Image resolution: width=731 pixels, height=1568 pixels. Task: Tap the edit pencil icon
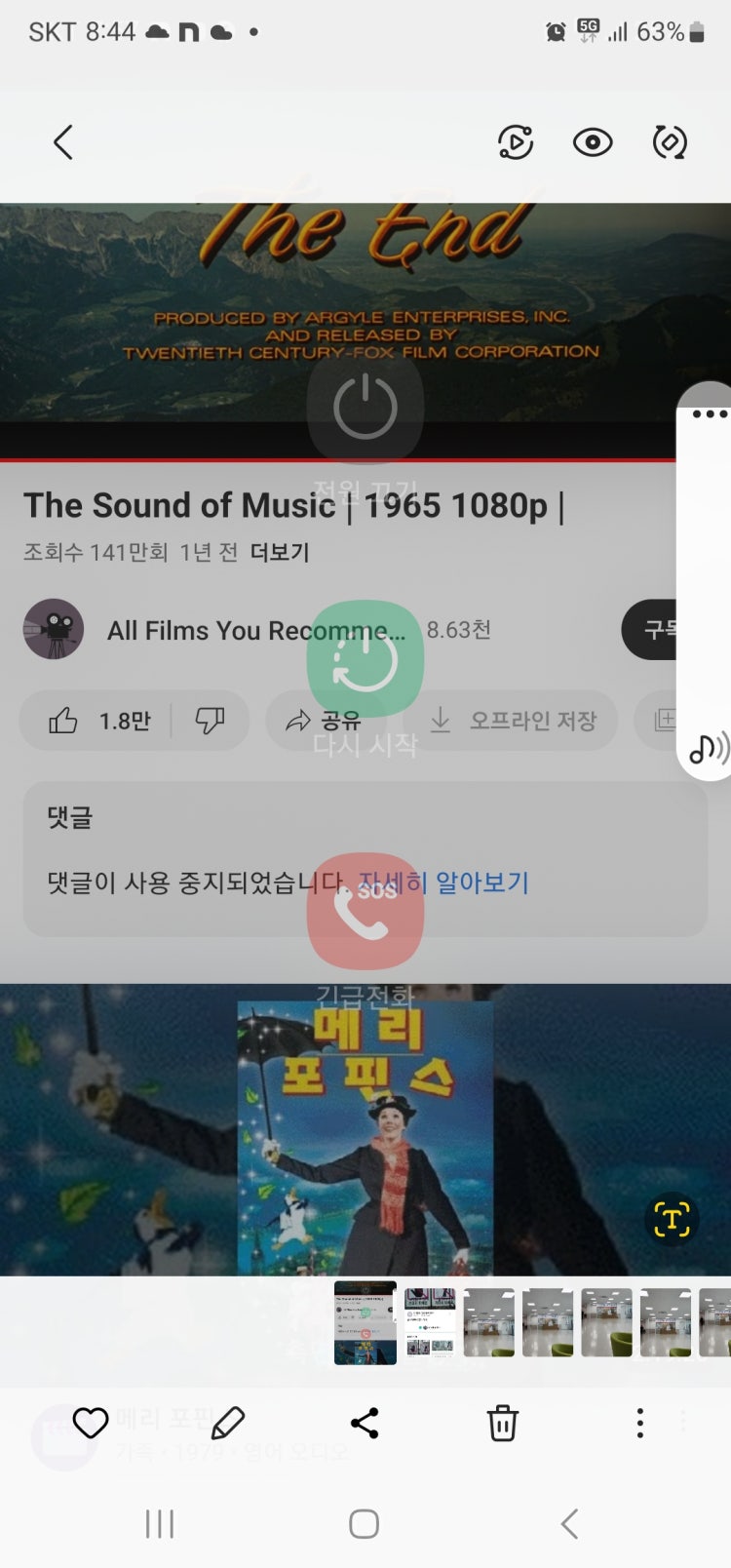click(227, 1423)
